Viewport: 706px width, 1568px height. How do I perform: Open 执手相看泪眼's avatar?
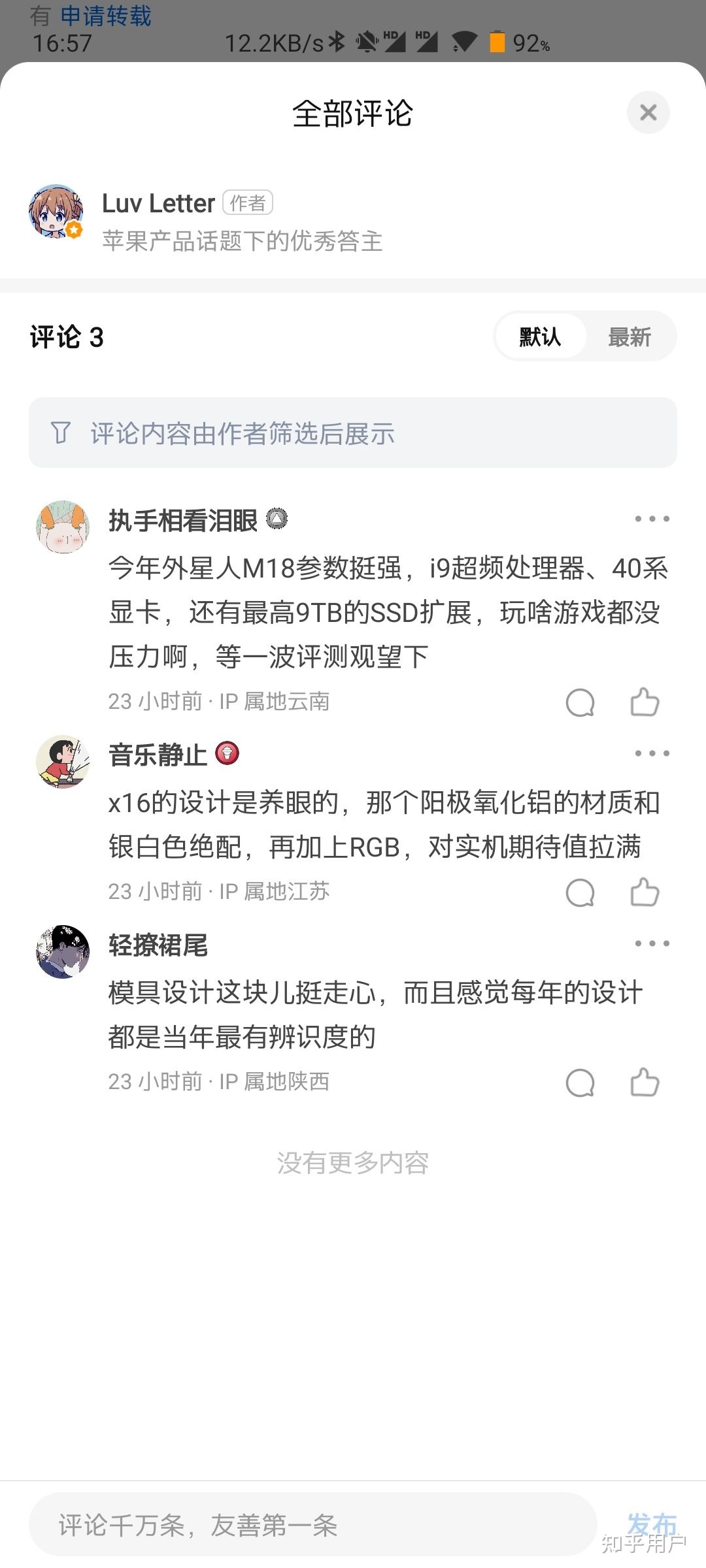(63, 527)
